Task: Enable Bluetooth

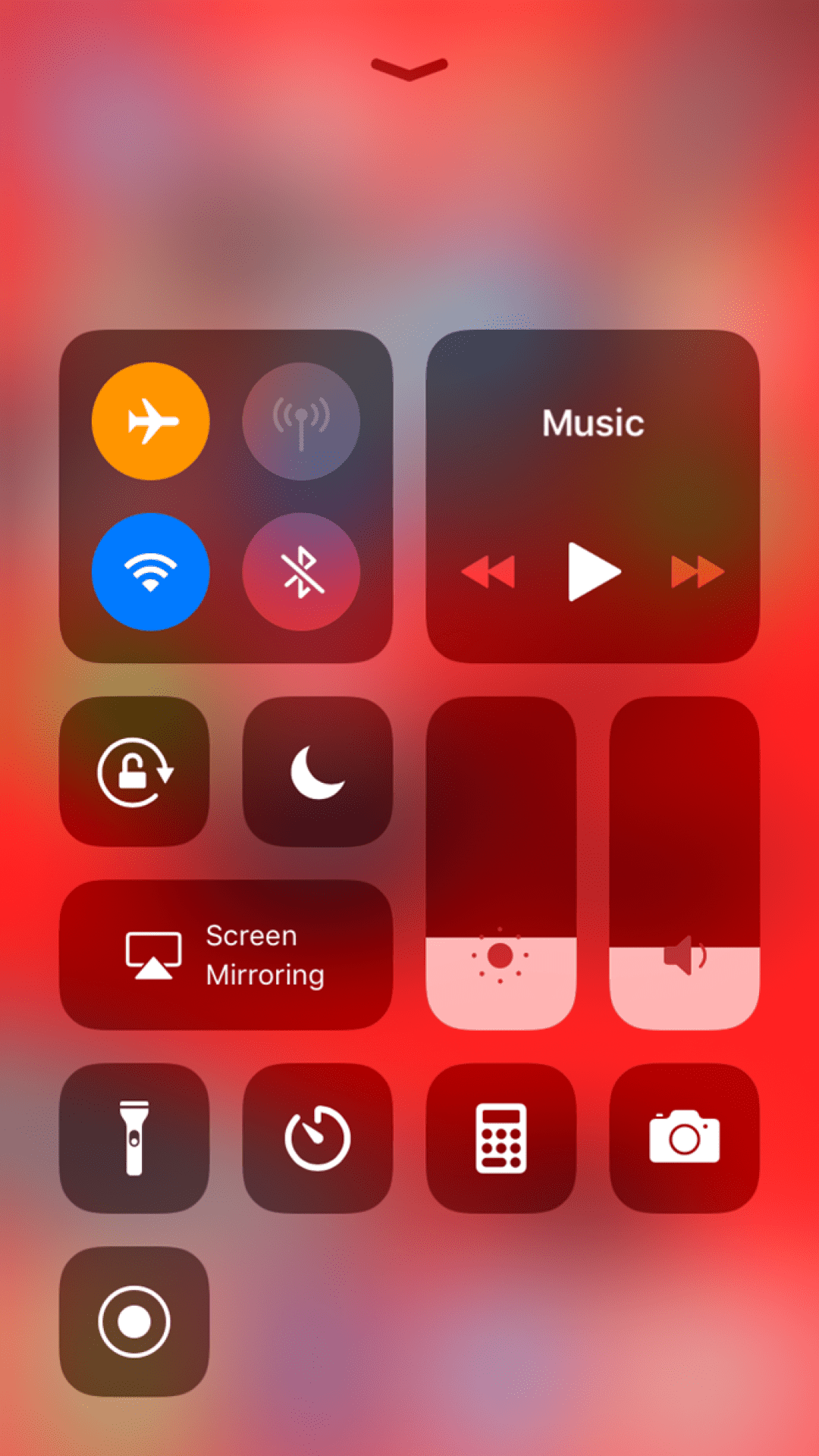Action: (301, 571)
